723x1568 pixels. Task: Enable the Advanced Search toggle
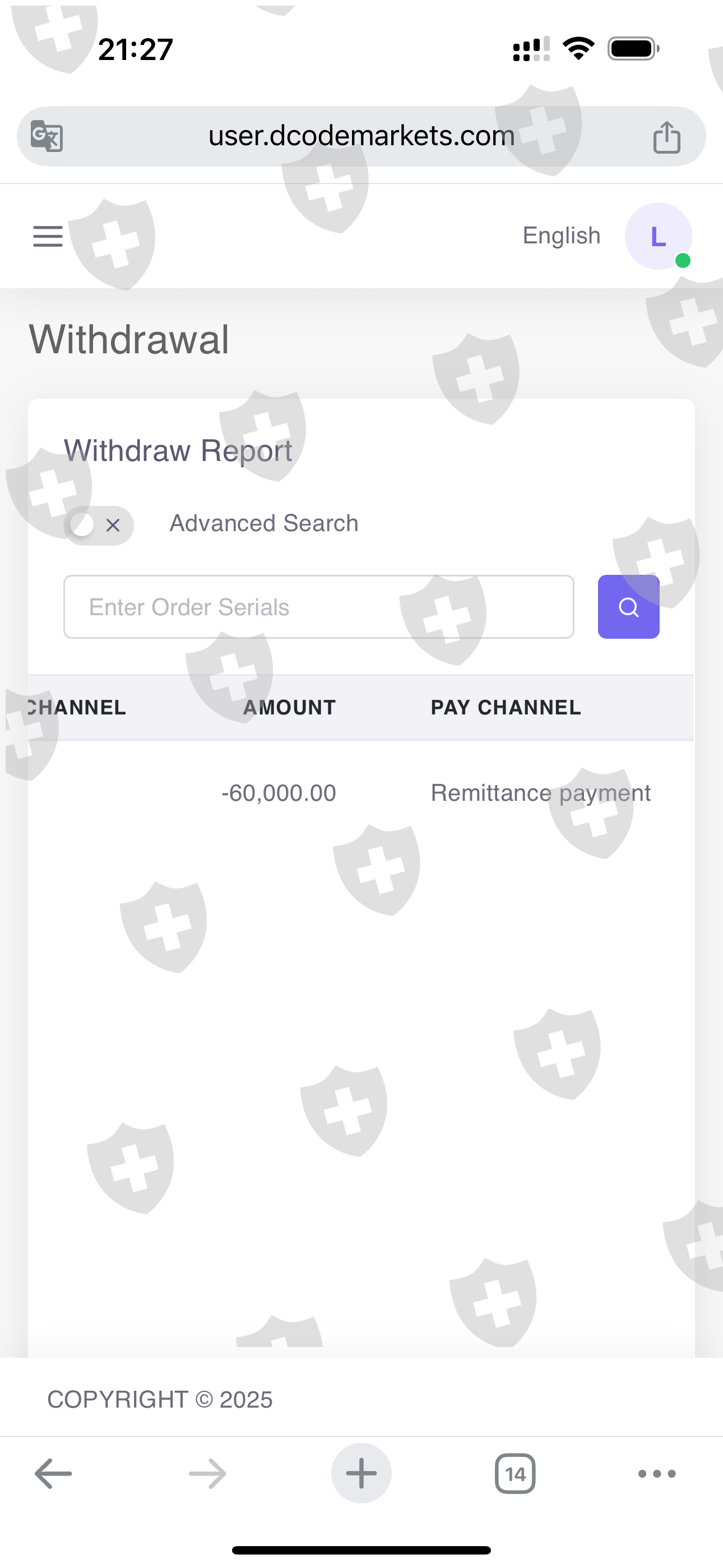[x=99, y=525]
